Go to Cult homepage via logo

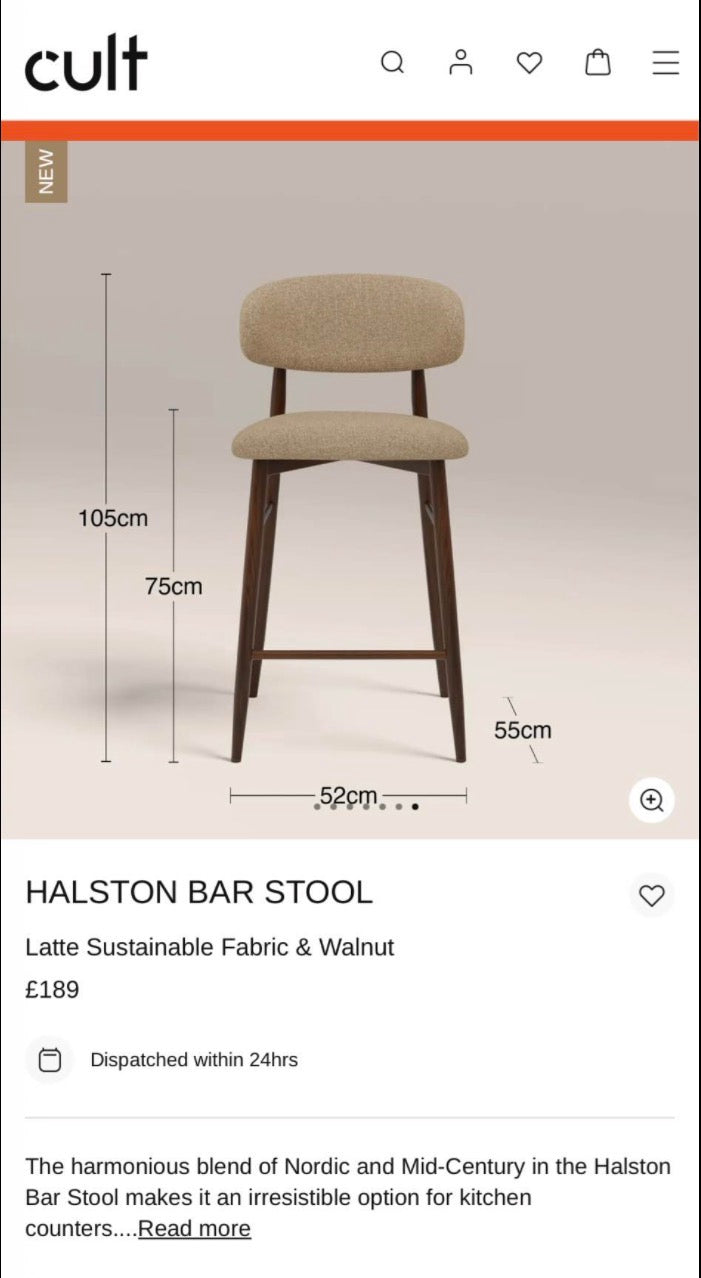point(86,62)
